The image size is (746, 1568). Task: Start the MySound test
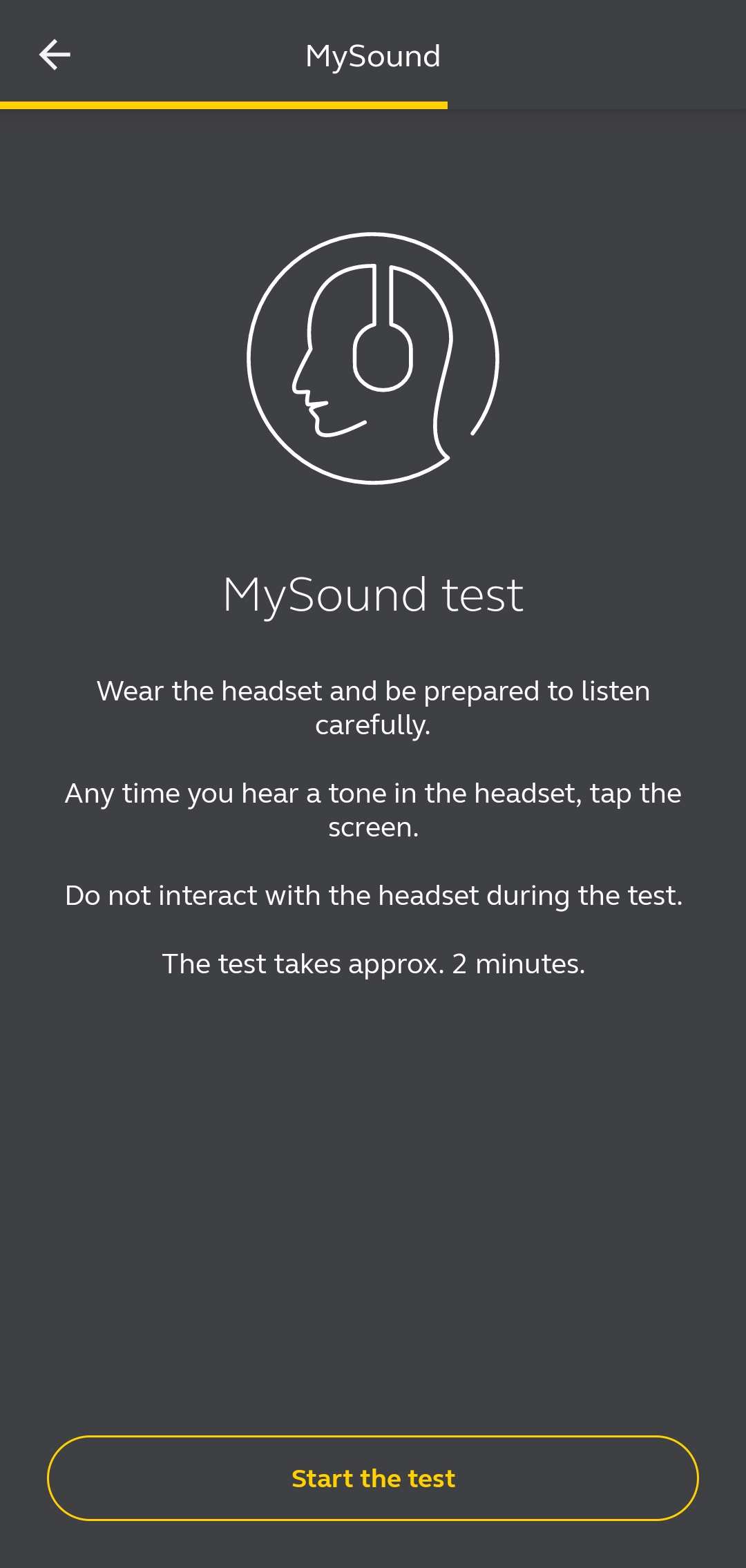[x=373, y=1478]
